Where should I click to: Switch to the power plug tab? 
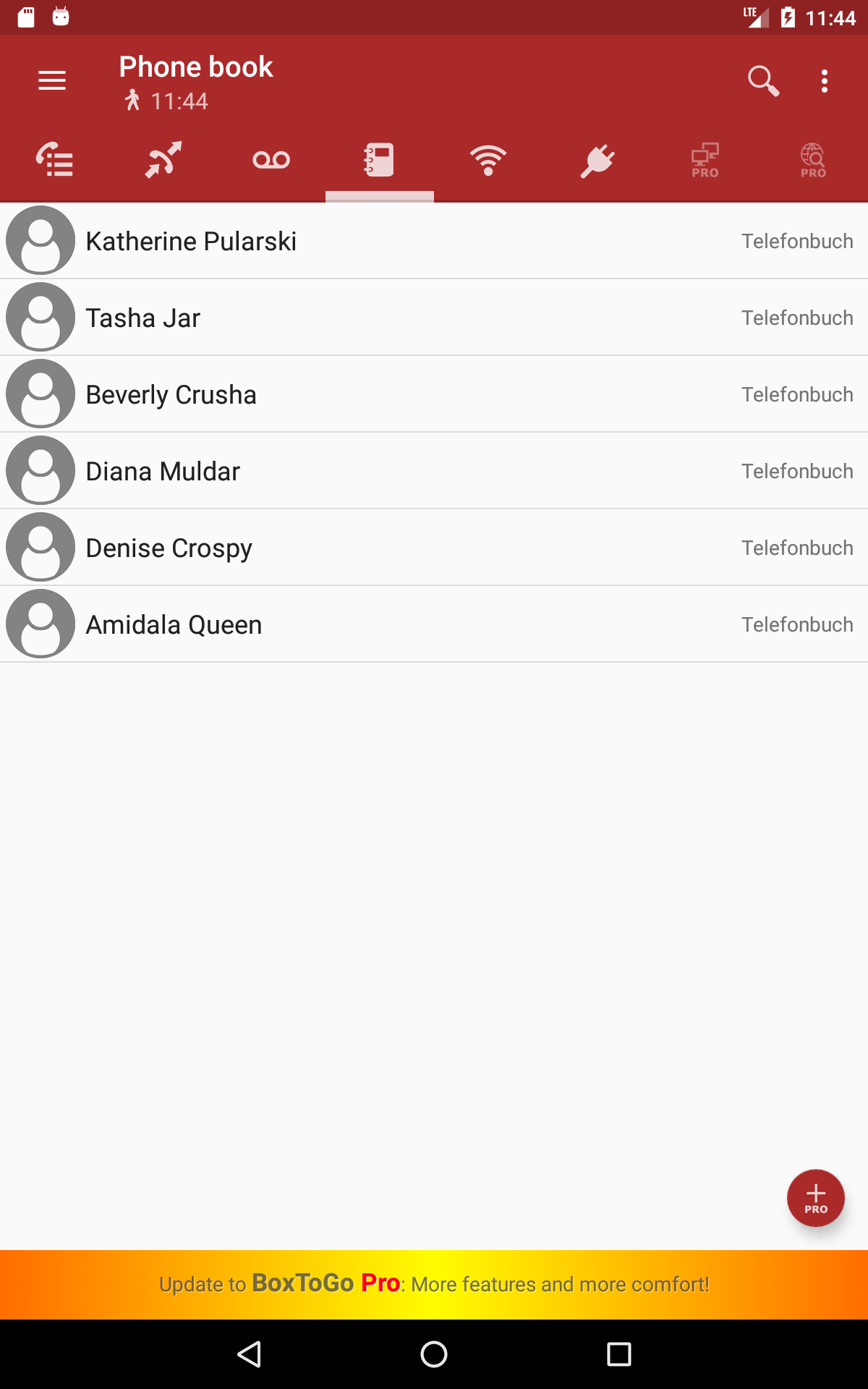(597, 161)
